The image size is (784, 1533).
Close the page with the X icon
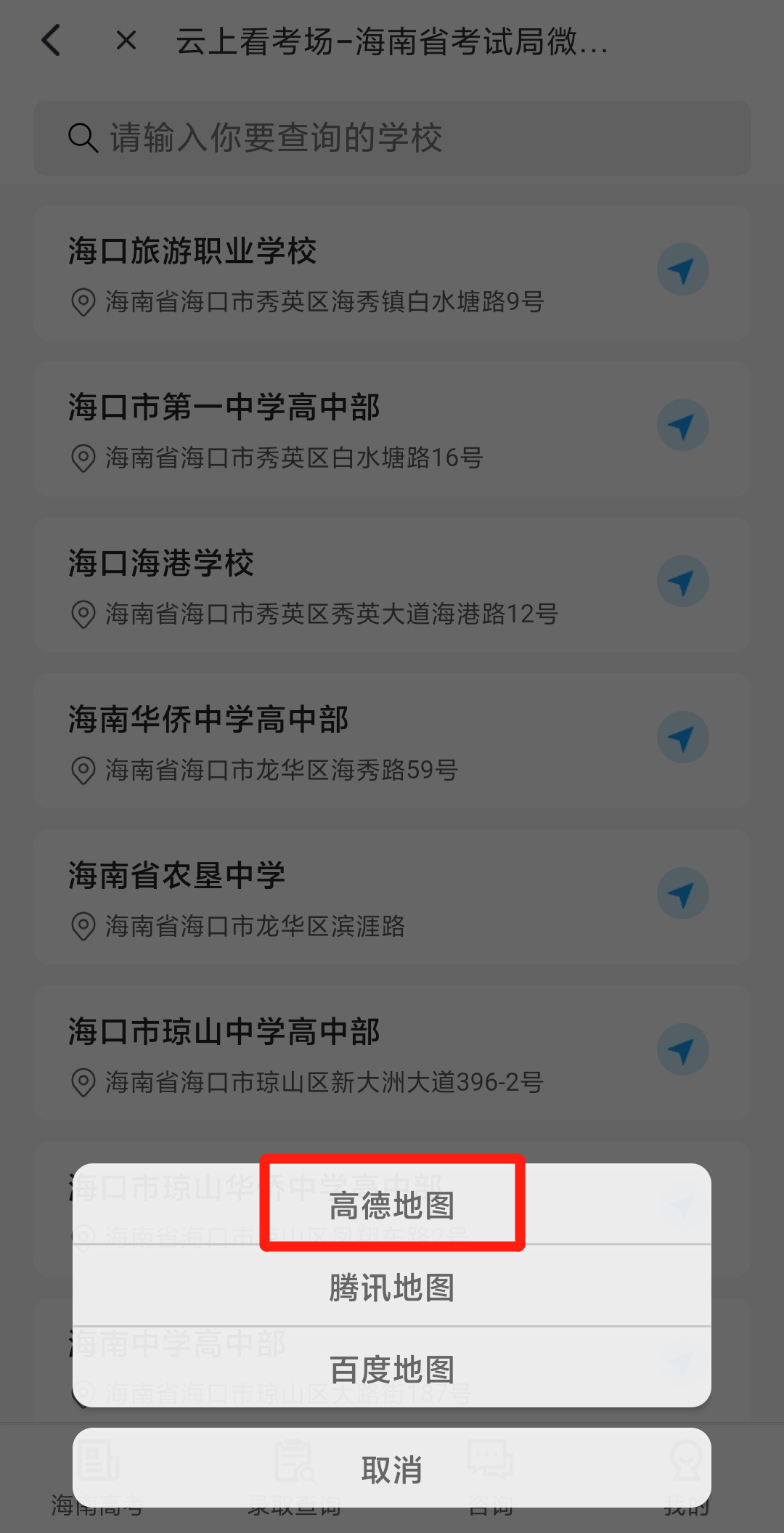pyautogui.click(x=126, y=41)
